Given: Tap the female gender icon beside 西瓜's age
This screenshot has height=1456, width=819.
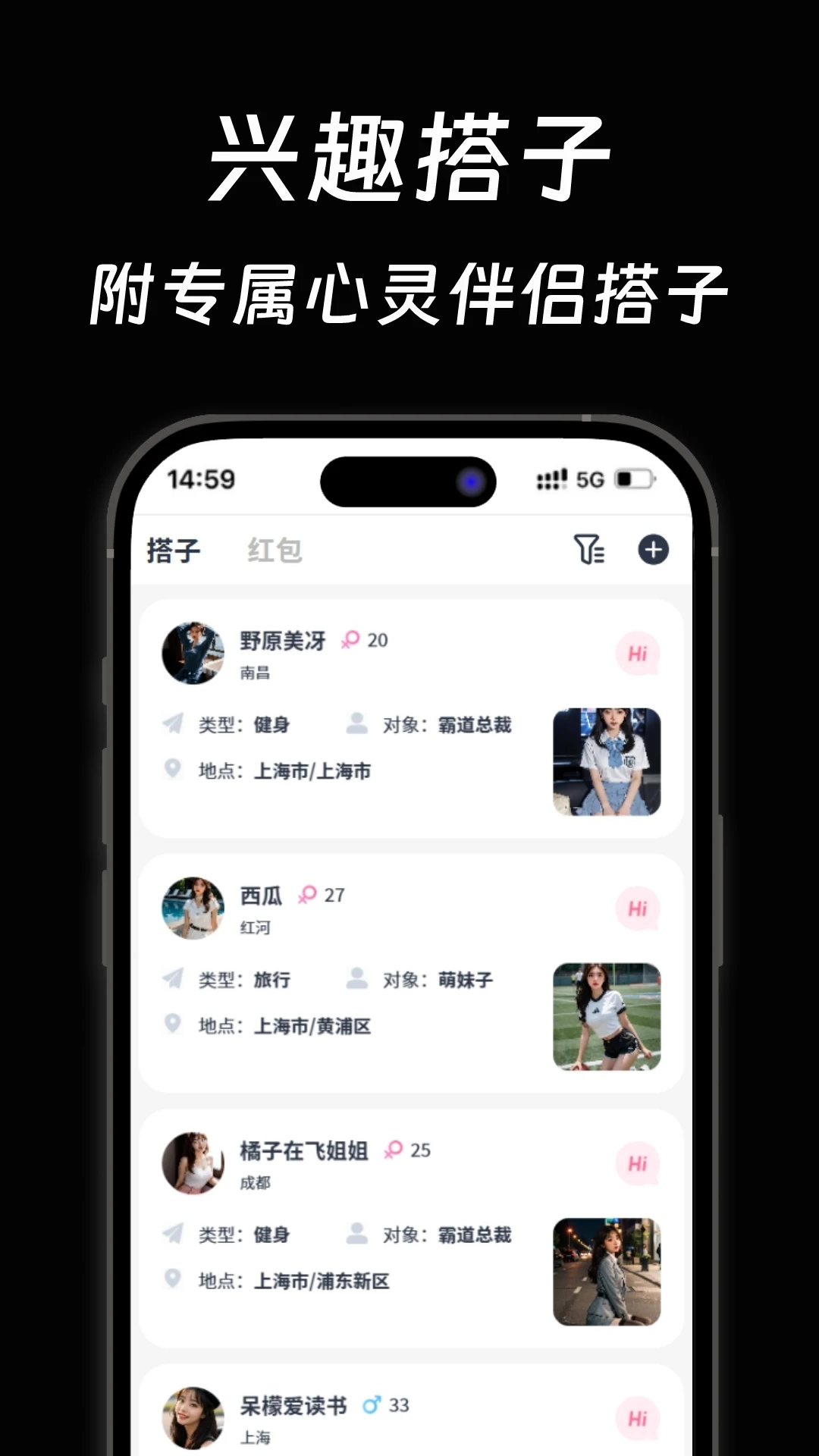Looking at the screenshot, I should pyautogui.click(x=308, y=895).
